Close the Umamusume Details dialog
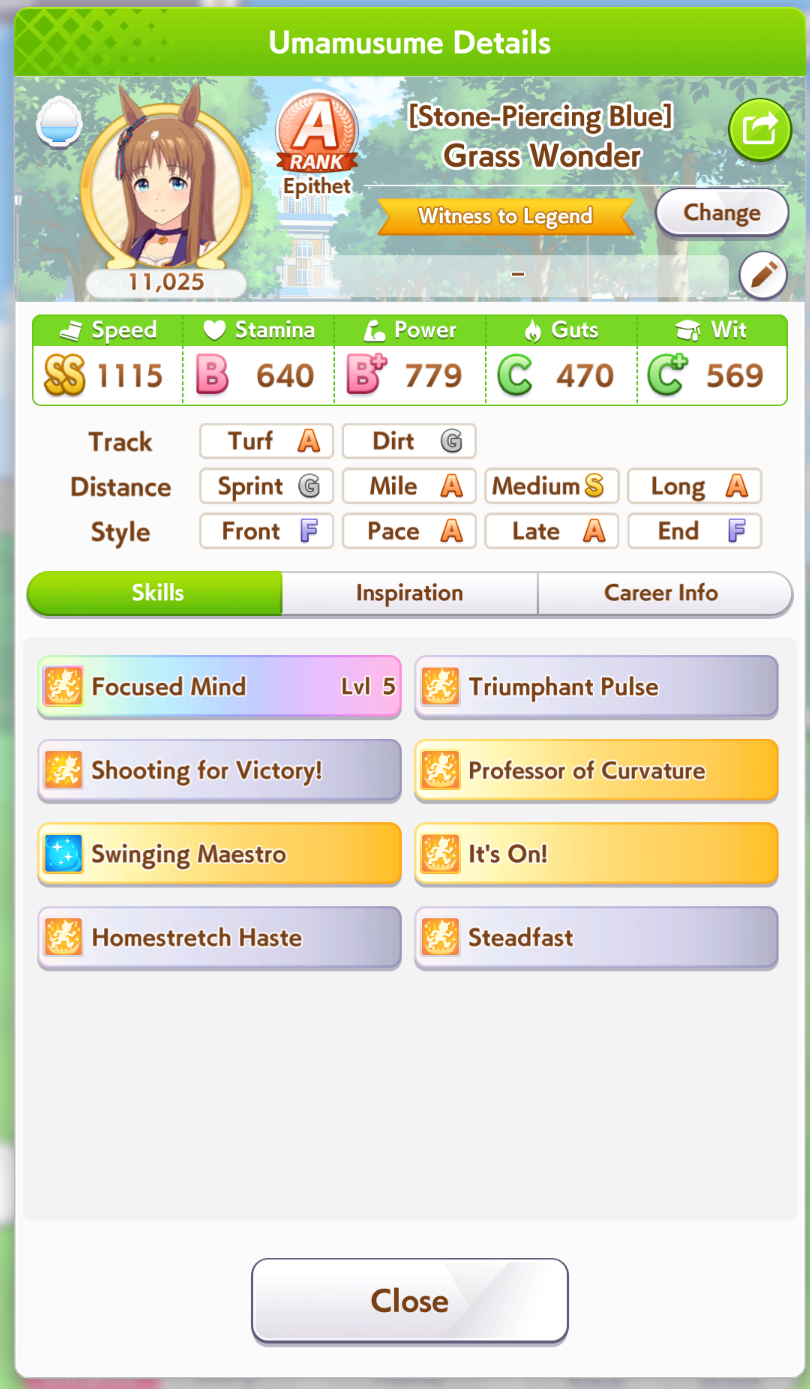Screen dimensions: 810x1389 409,1300
